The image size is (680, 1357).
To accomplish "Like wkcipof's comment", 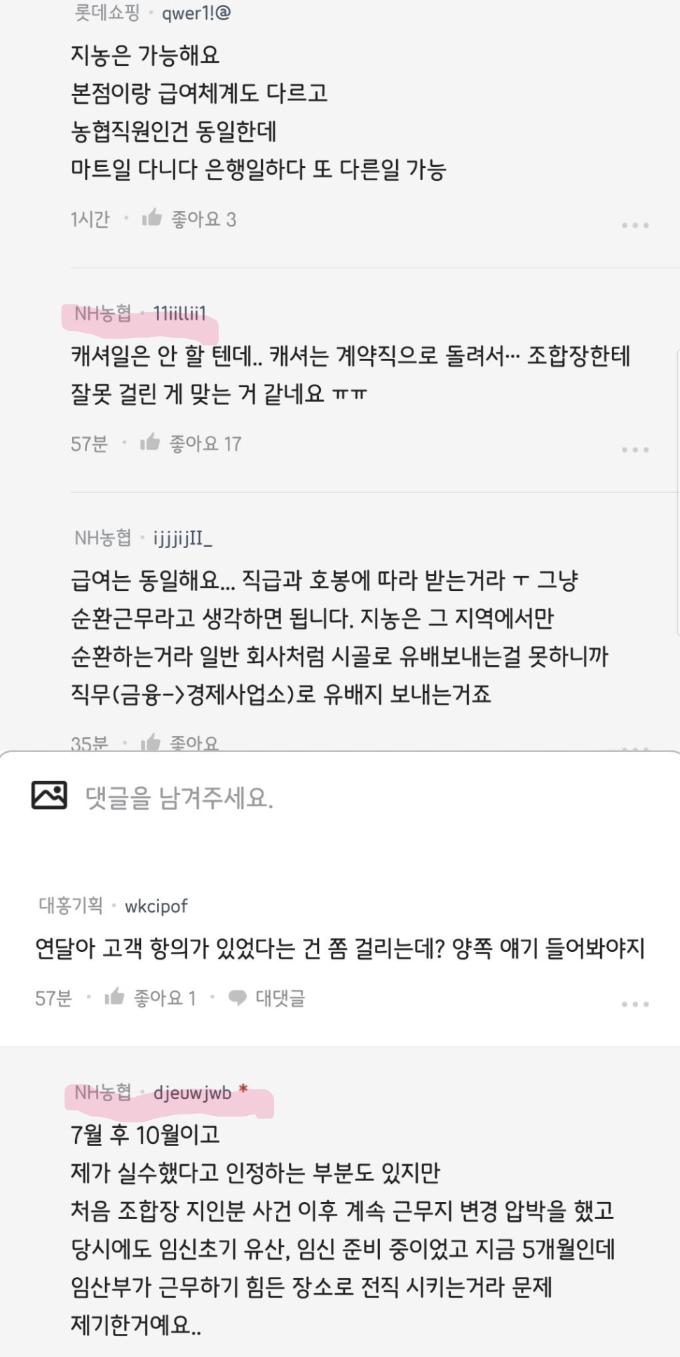I will coord(116,997).
